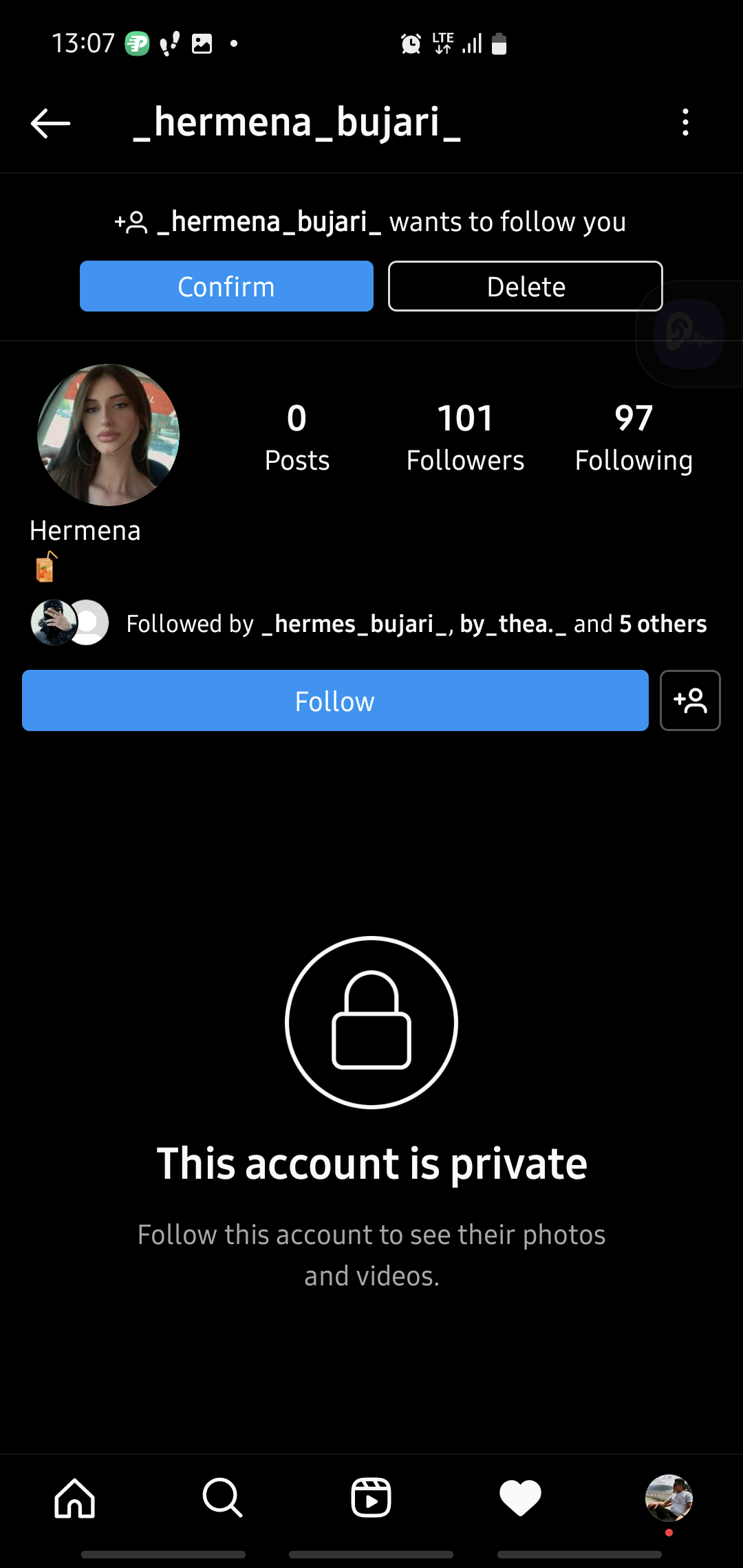Open Hermena's profile picture
743x1568 pixels.
108,435
